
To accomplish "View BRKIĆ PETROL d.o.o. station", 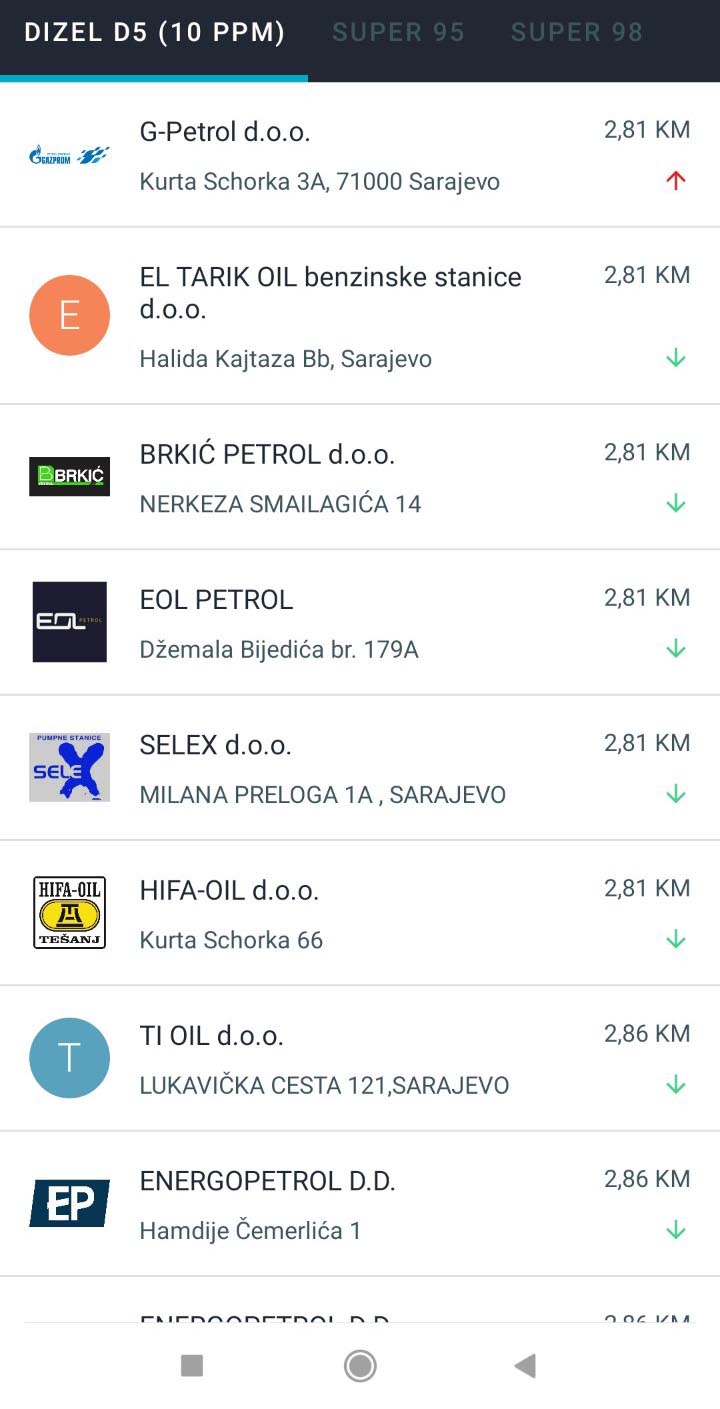I will click(x=360, y=477).
